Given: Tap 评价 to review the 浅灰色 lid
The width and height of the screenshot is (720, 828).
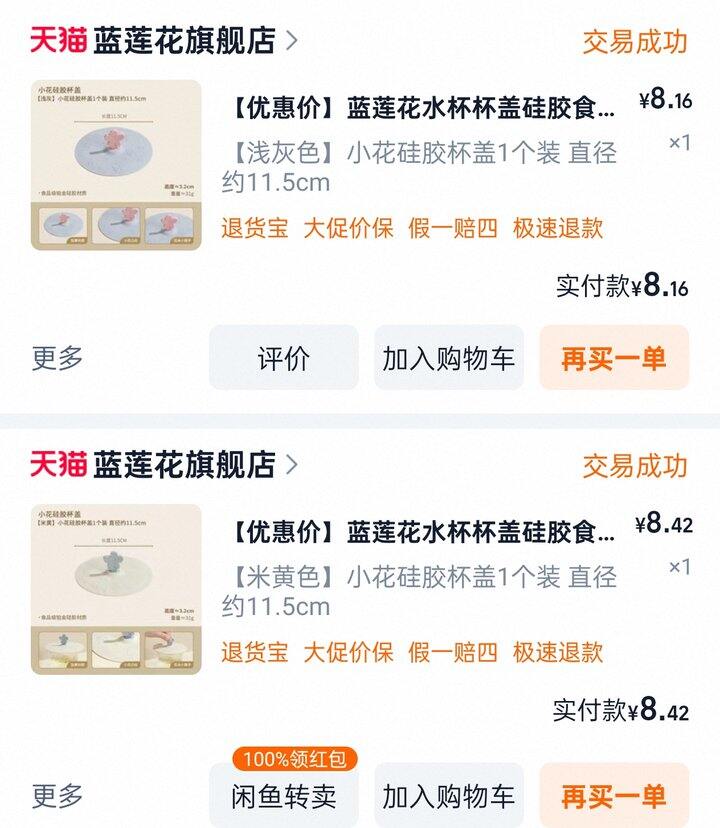Looking at the screenshot, I should 284,358.
